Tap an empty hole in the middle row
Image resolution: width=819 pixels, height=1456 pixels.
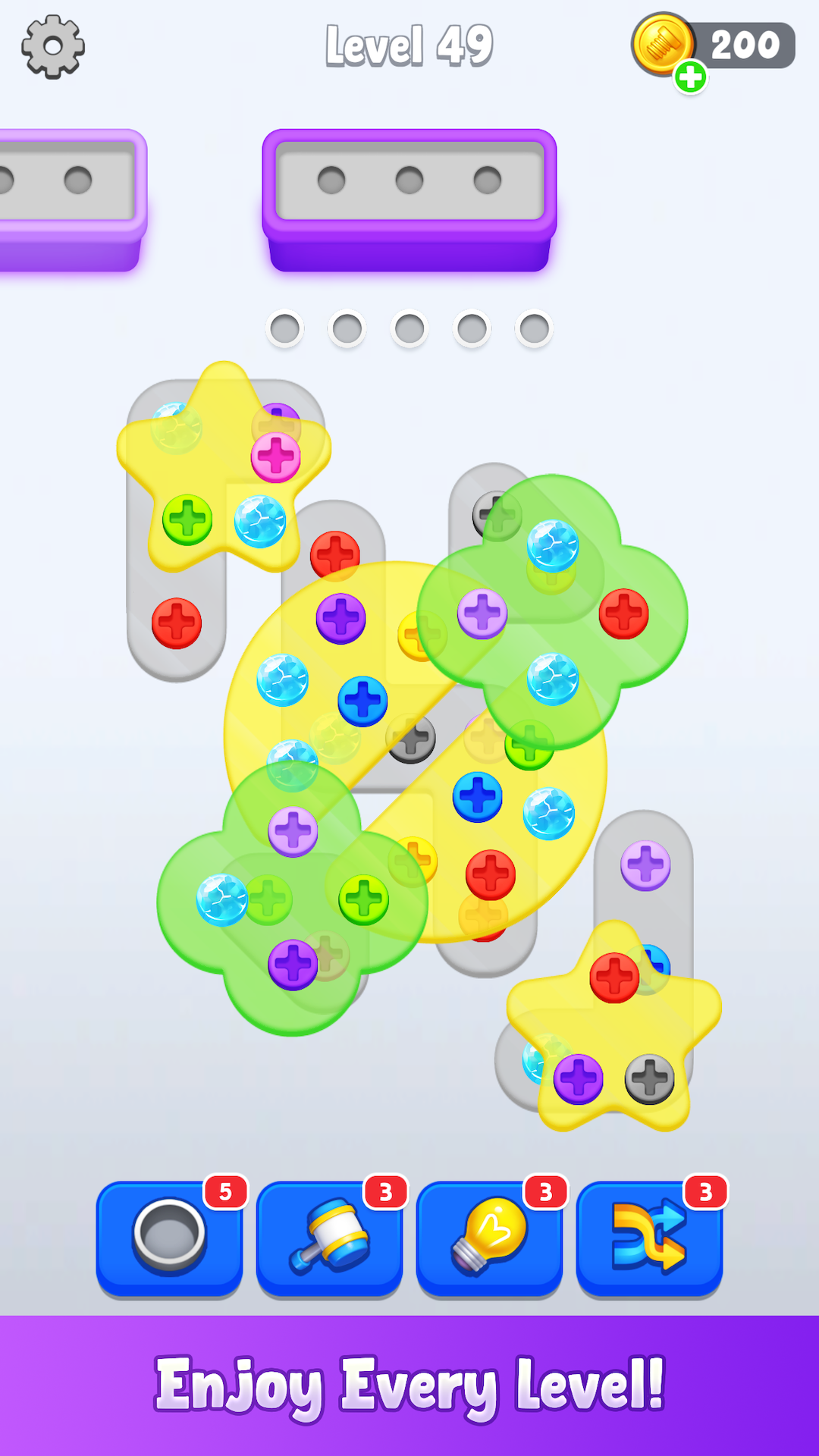[409, 328]
